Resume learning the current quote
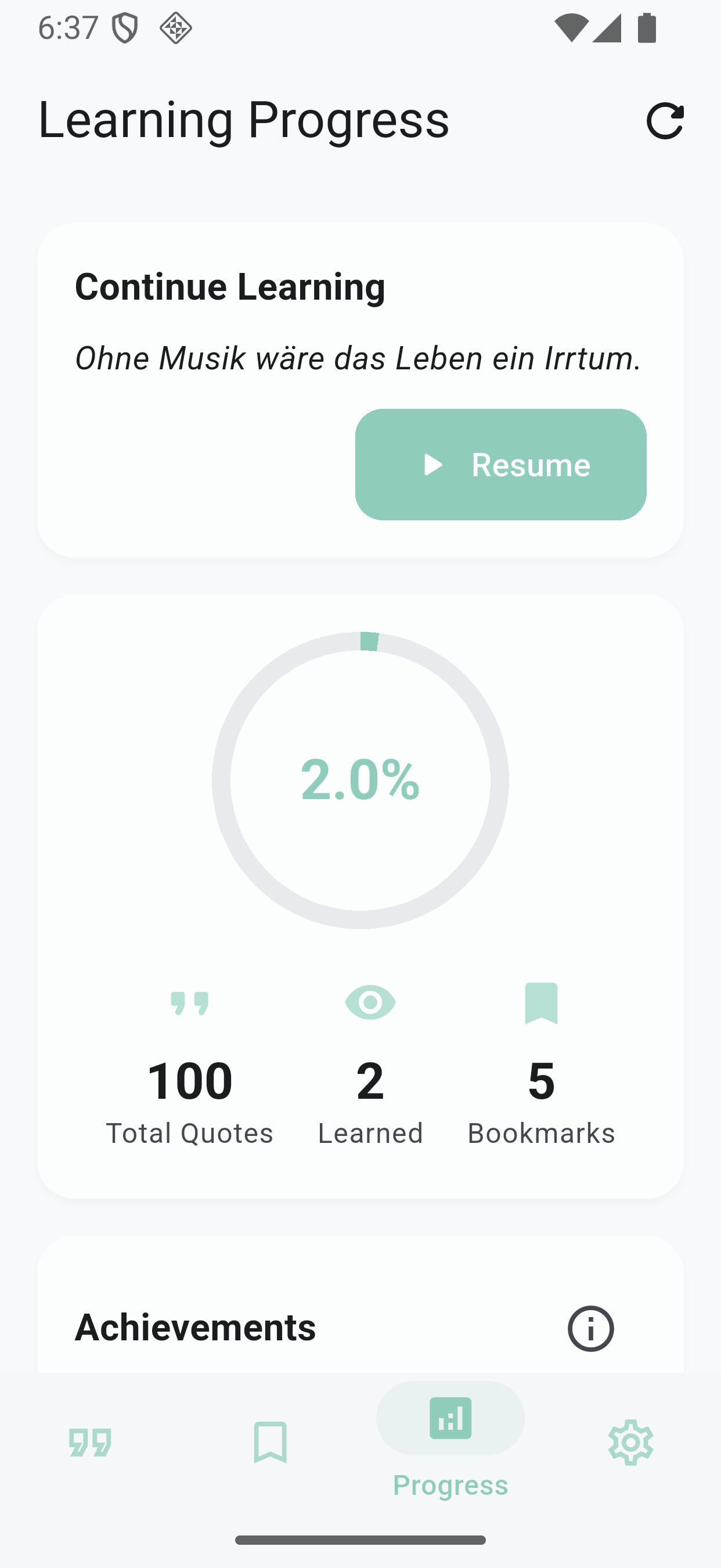721x1568 pixels. point(500,465)
